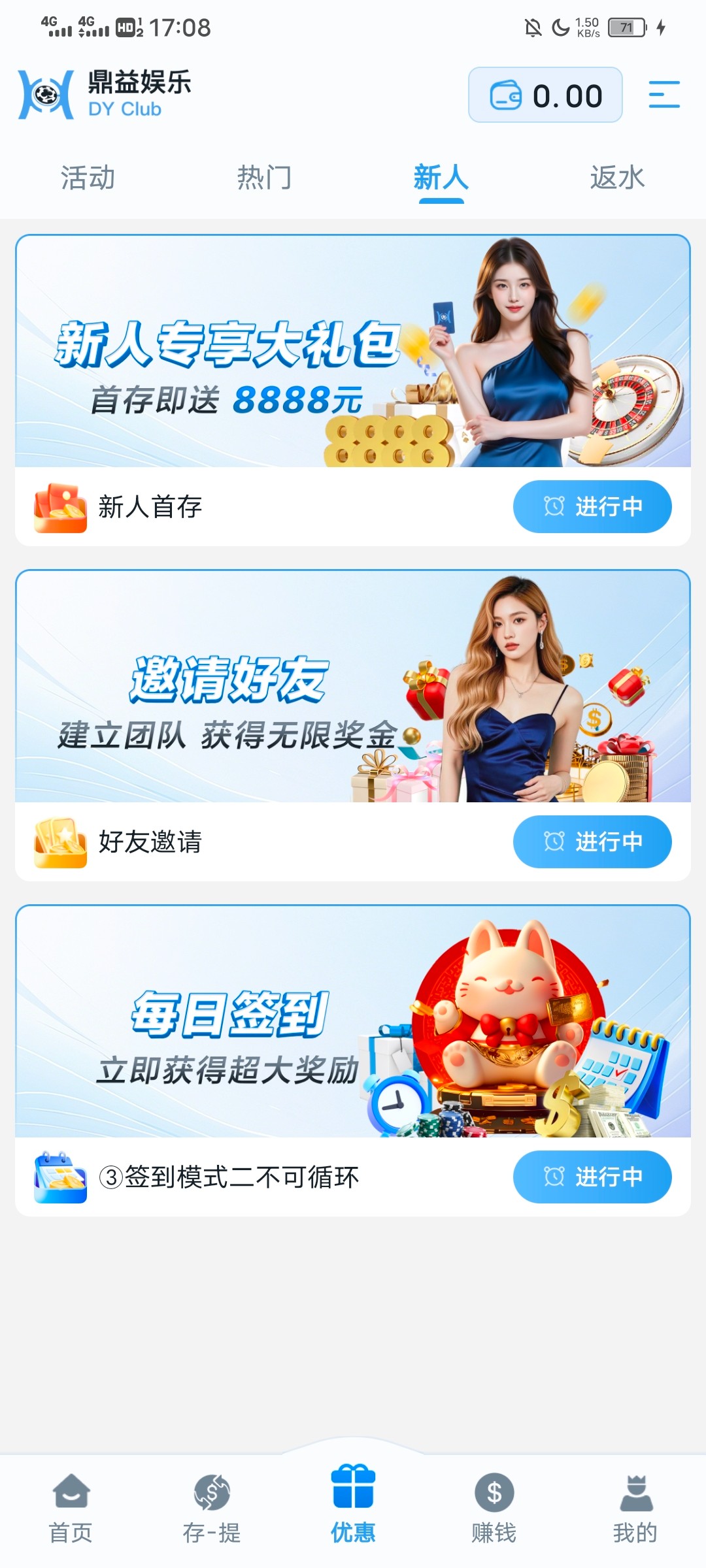
Task: Tap 进行中 button for 签到模式二不可循环
Action: click(x=592, y=1177)
